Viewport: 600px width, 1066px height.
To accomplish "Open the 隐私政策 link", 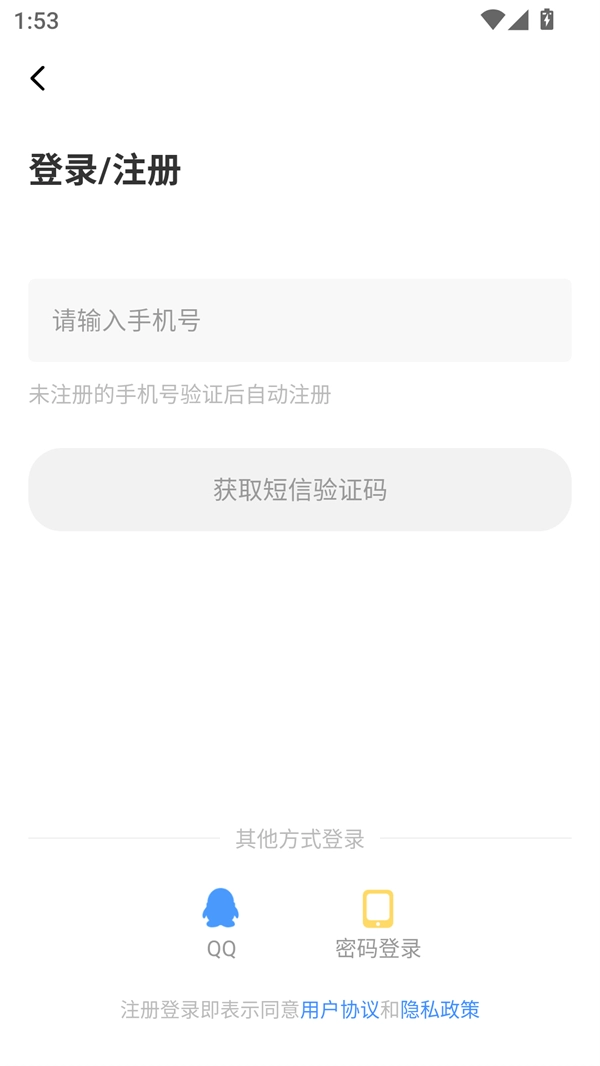I will [x=440, y=1009].
